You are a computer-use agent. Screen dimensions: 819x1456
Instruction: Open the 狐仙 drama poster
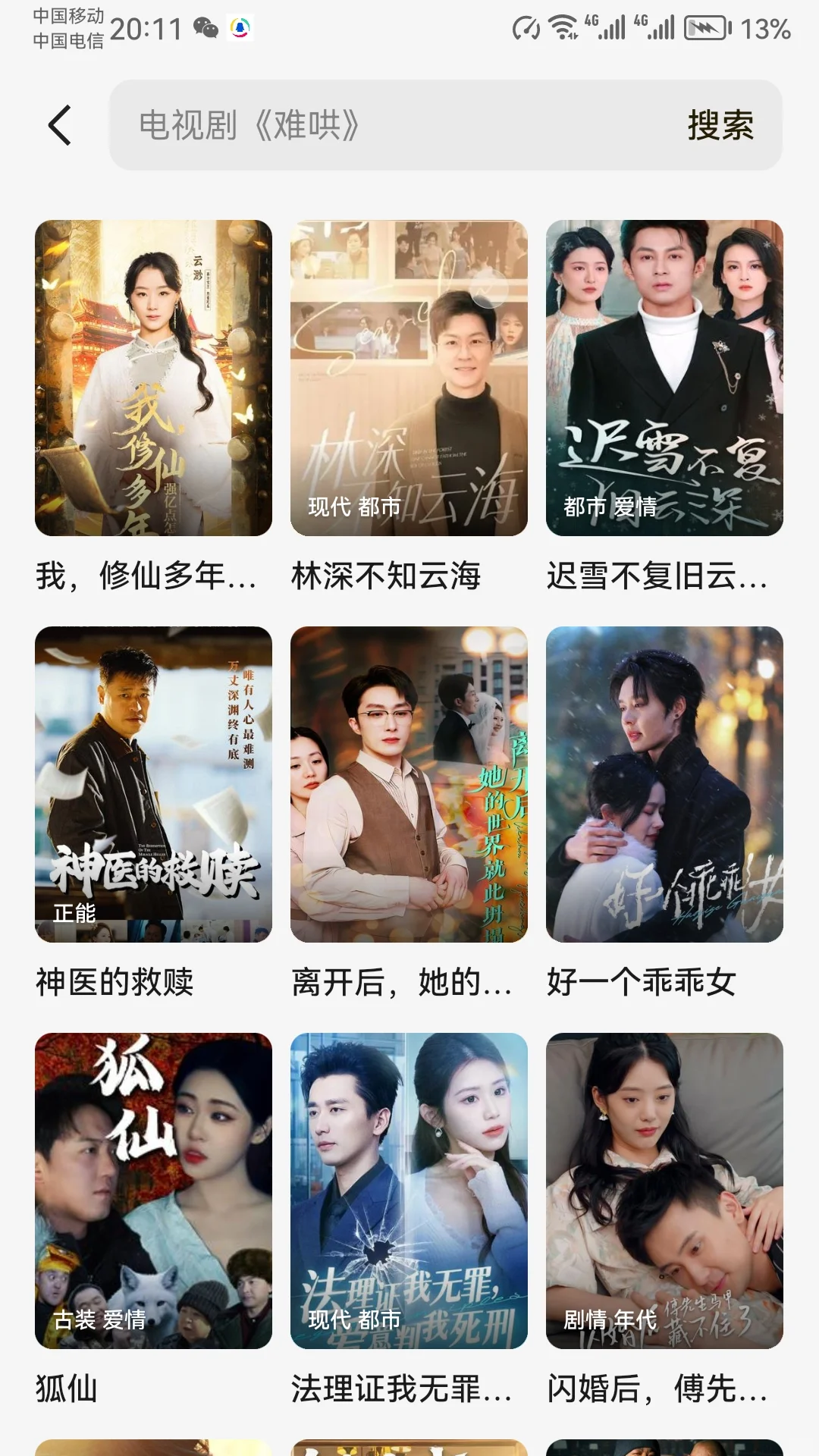[x=153, y=1191]
